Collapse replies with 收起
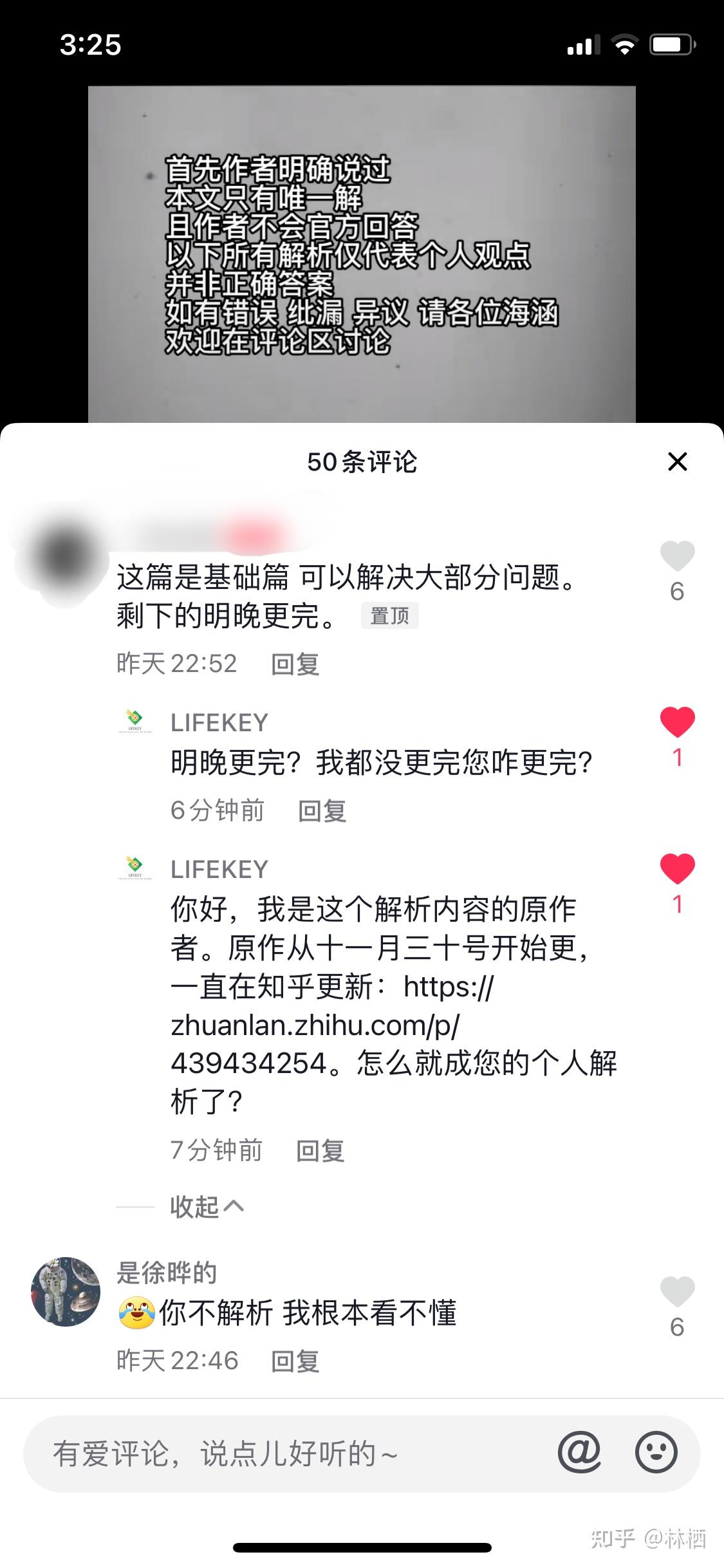This screenshot has height=1568, width=724. (206, 1208)
